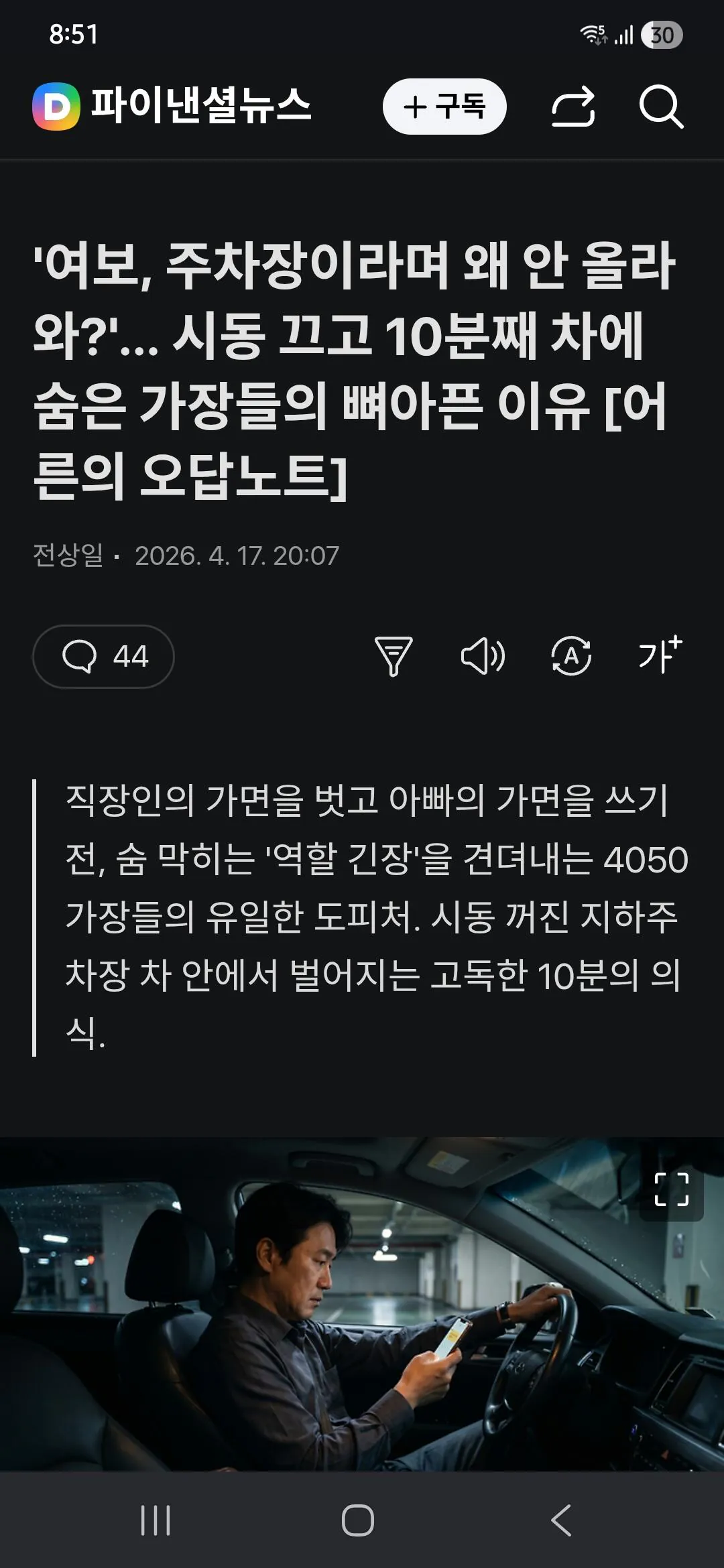Translate the article
The width and height of the screenshot is (724, 1568).
(x=571, y=656)
